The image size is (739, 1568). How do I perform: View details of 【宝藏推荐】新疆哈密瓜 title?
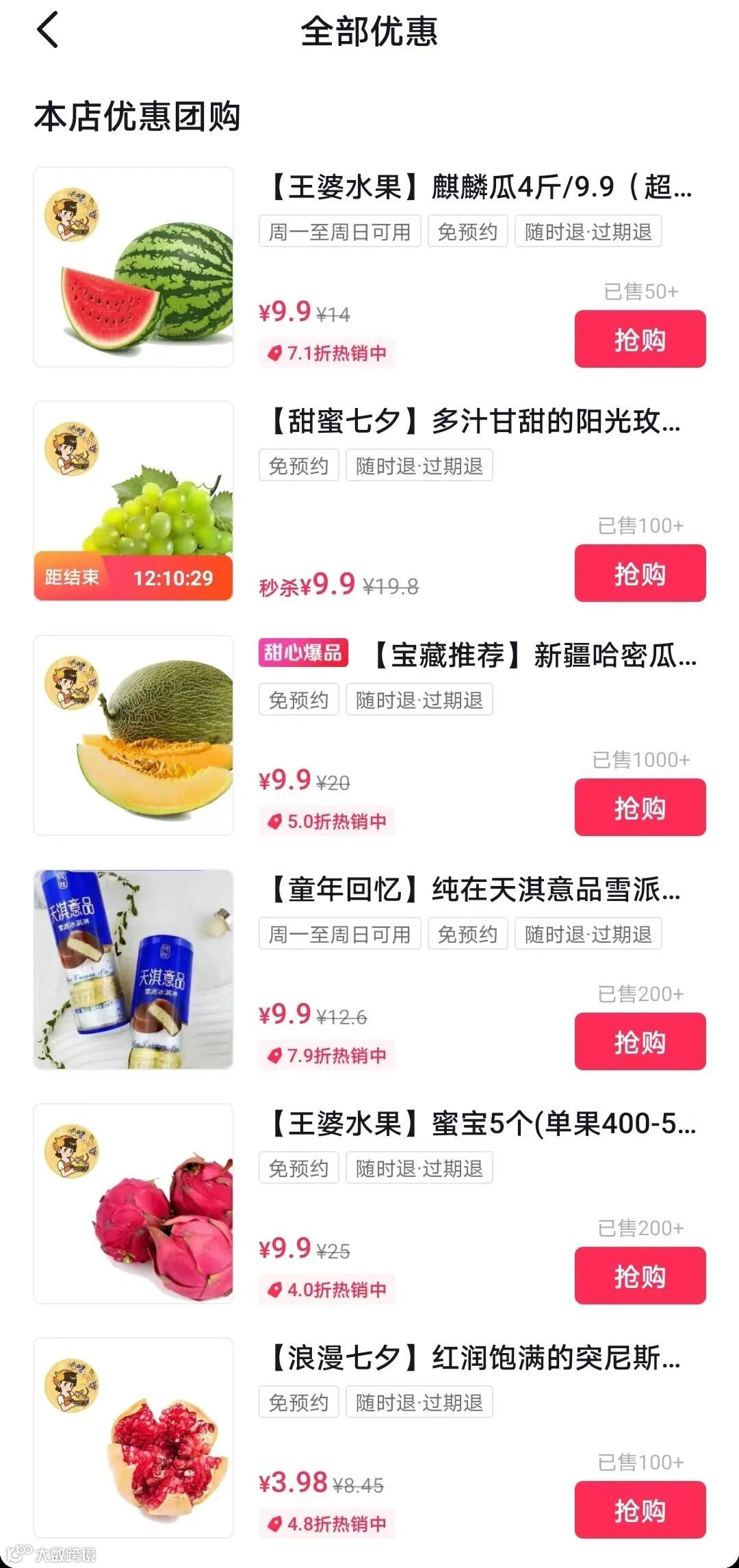tap(534, 655)
